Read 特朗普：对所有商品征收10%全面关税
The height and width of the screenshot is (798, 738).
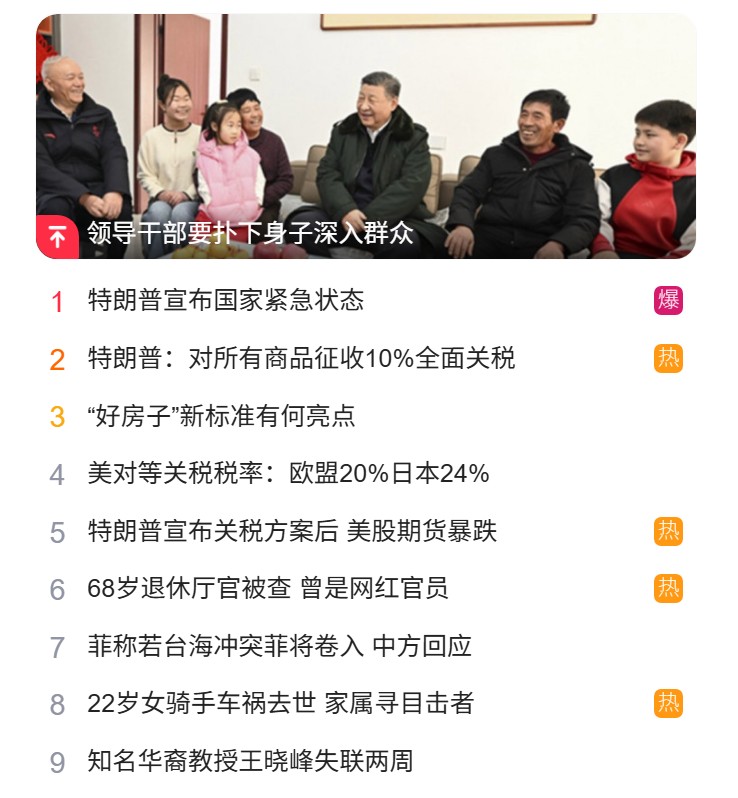[x=301, y=358]
